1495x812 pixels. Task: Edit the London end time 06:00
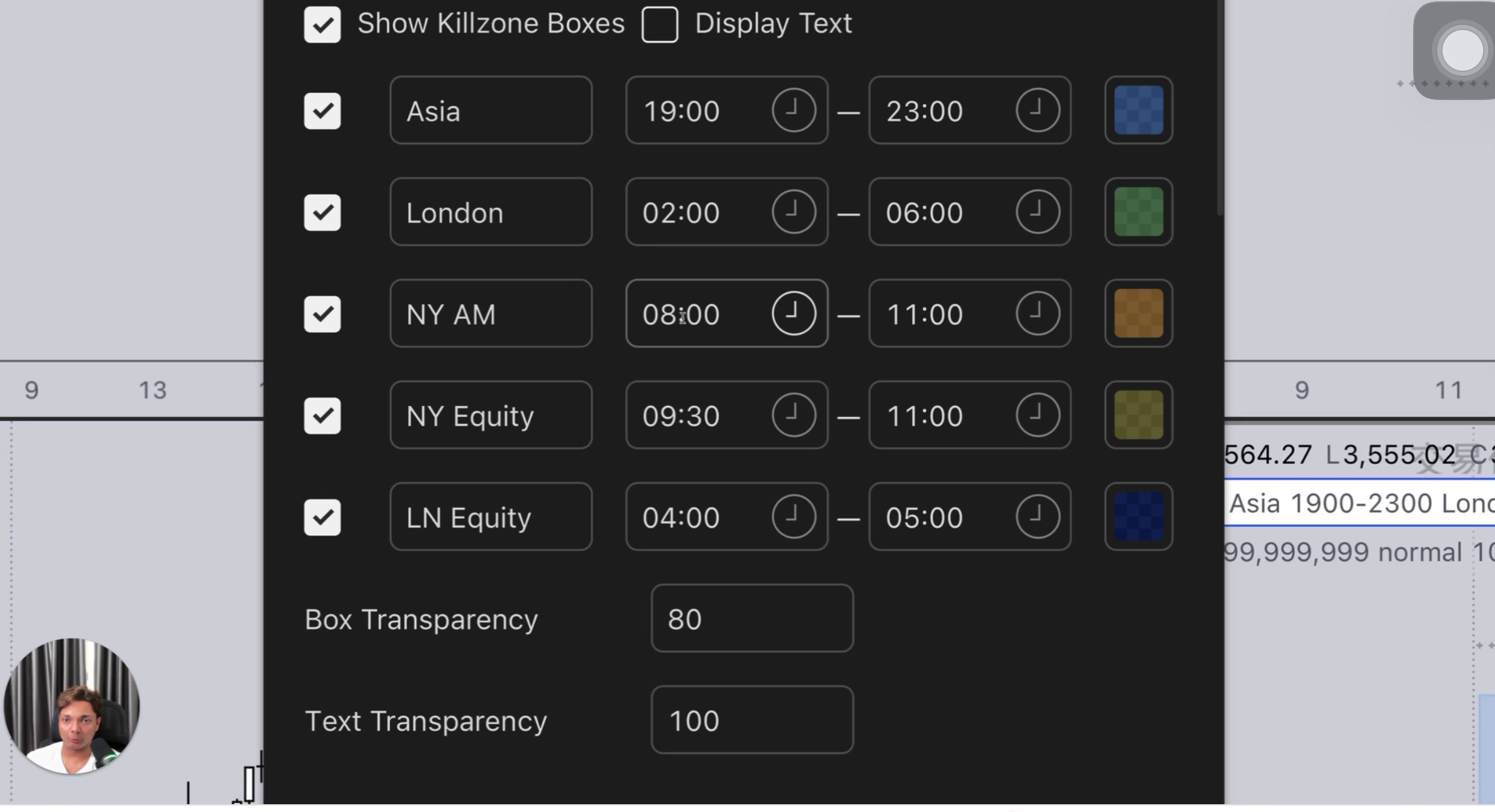point(939,212)
